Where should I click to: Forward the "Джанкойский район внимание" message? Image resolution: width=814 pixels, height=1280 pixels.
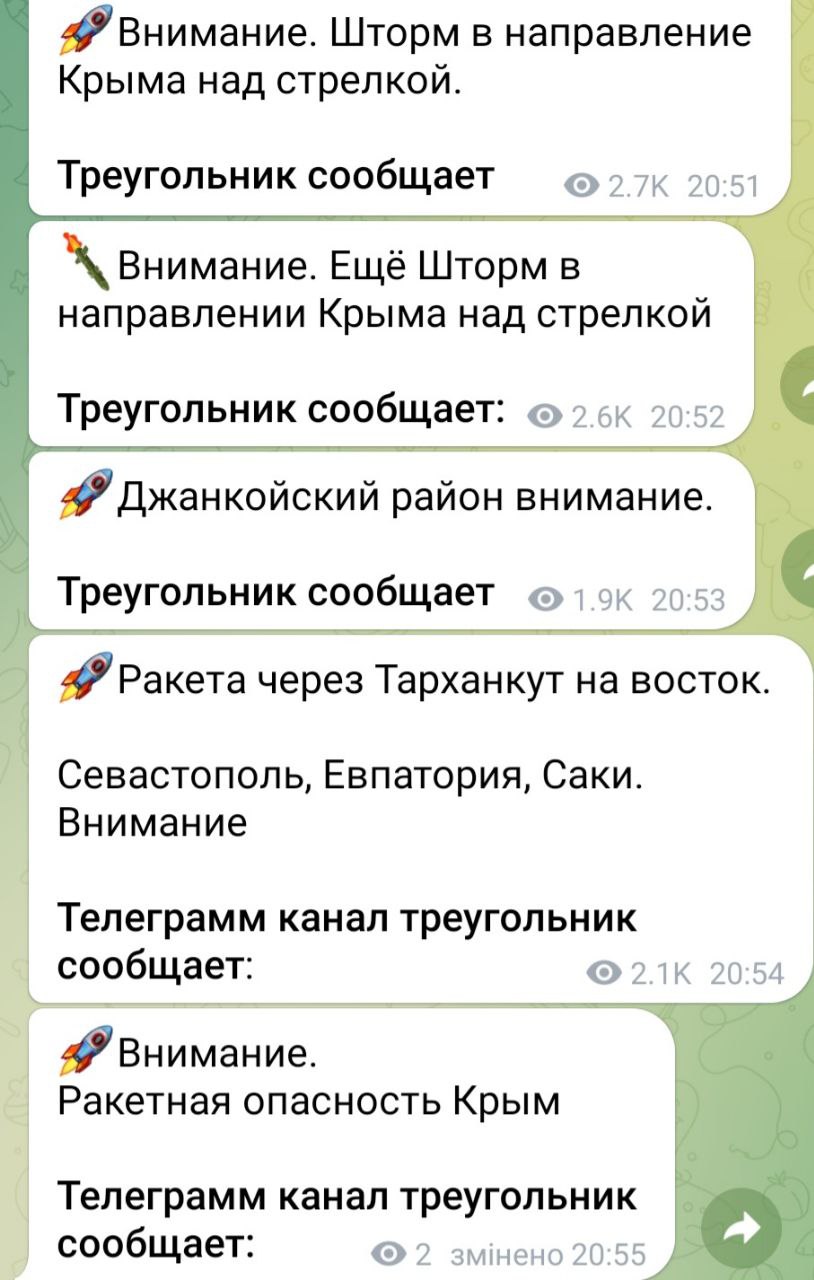pos(802,572)
